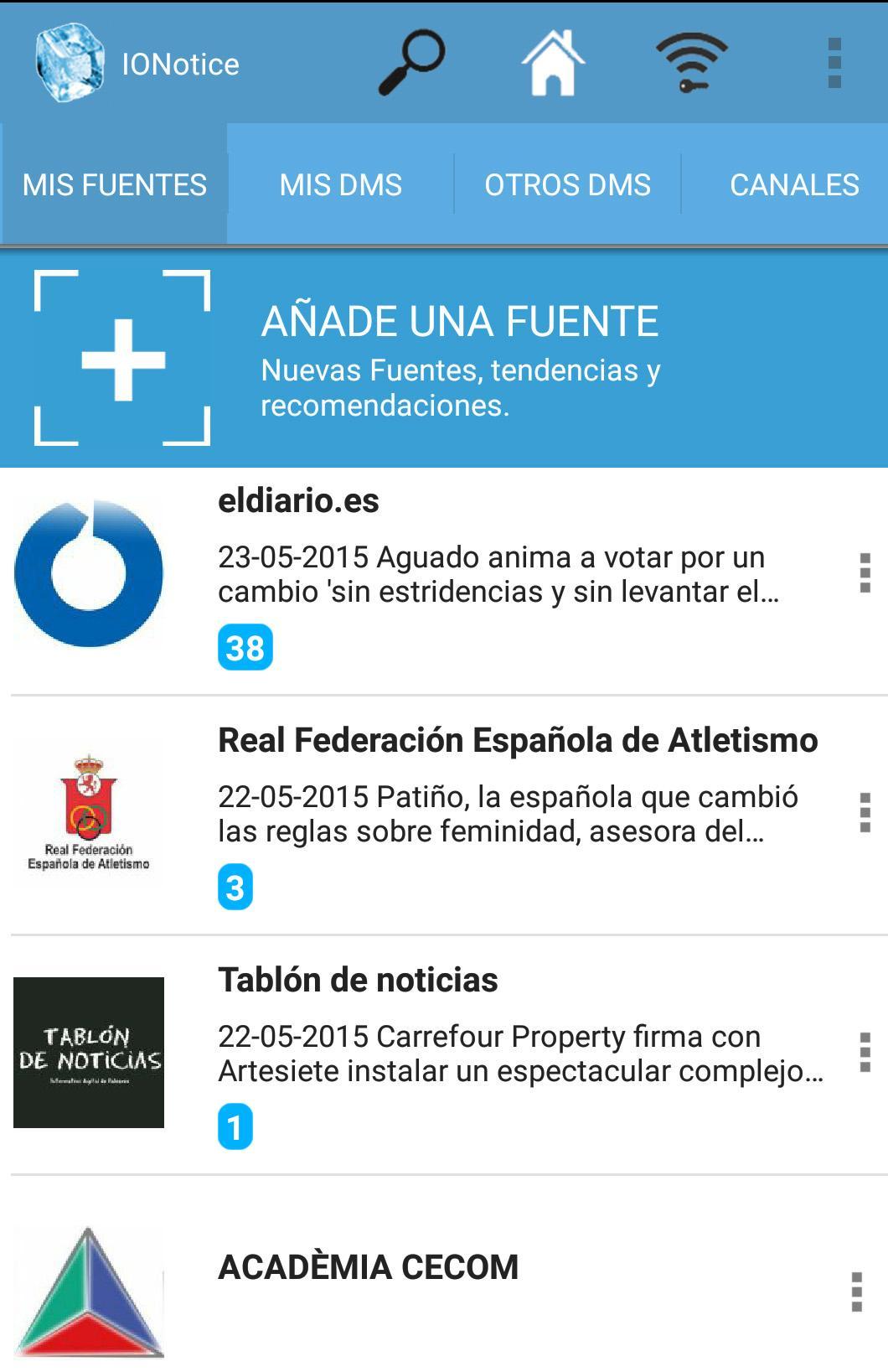The width and height of the screenshot is (888, 1372).
Task: Select the OTROS DMS tab
Action: pyautogui.click(x=567, y=184)
